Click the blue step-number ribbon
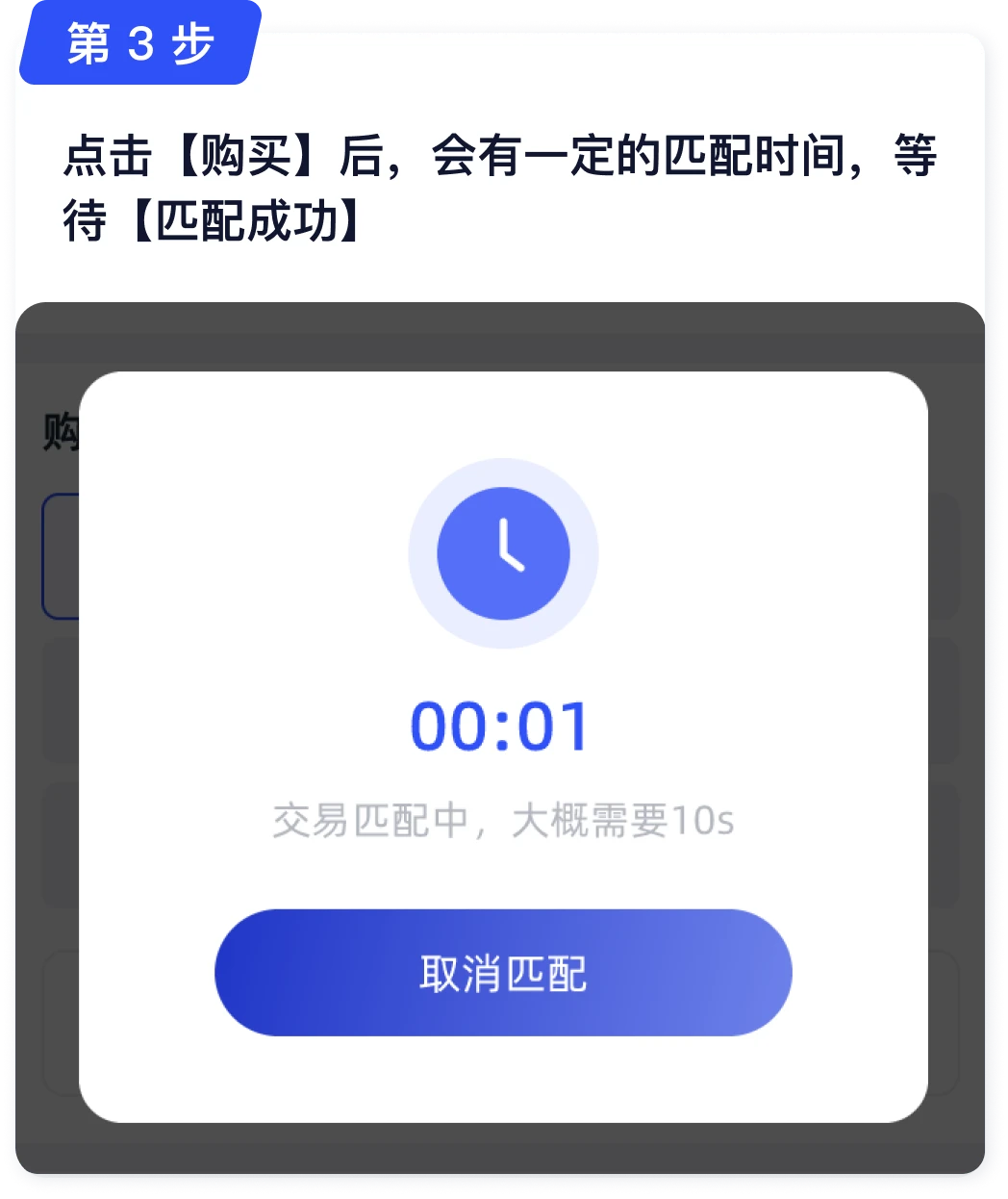The width and height of the screenshot is (1008, 1199). [x=138, y=44]
